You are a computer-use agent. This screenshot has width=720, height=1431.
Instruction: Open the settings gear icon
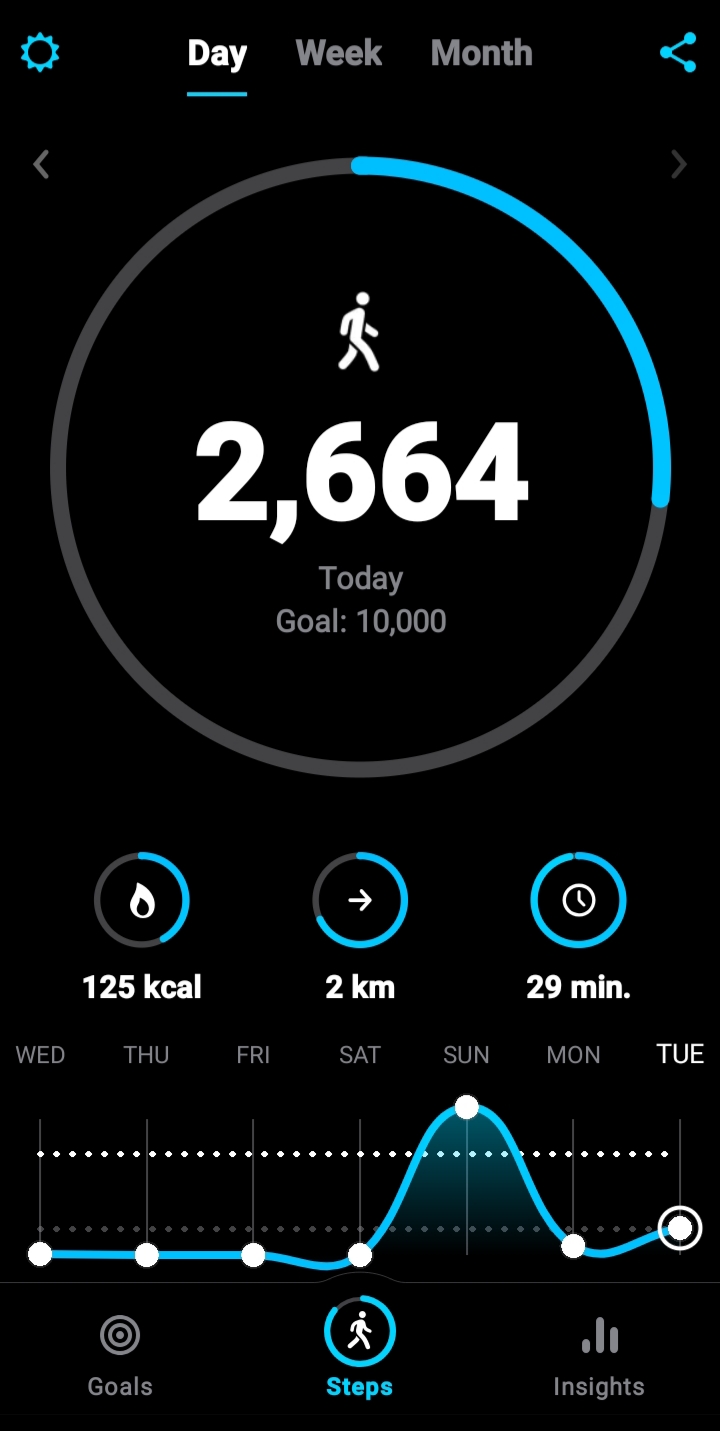click(x=41, y=53)
